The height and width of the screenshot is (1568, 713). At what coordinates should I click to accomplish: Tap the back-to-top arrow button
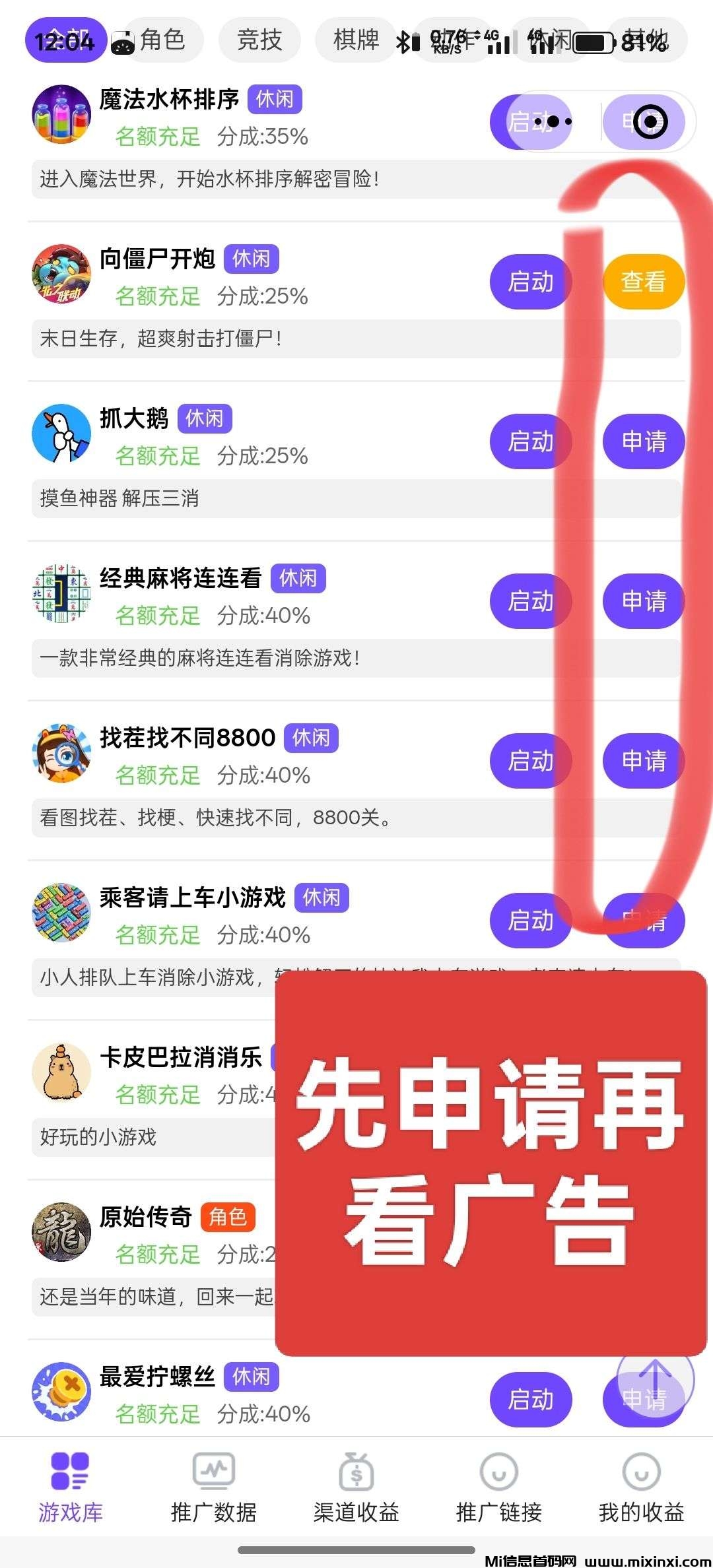[x=655, y=1379]
